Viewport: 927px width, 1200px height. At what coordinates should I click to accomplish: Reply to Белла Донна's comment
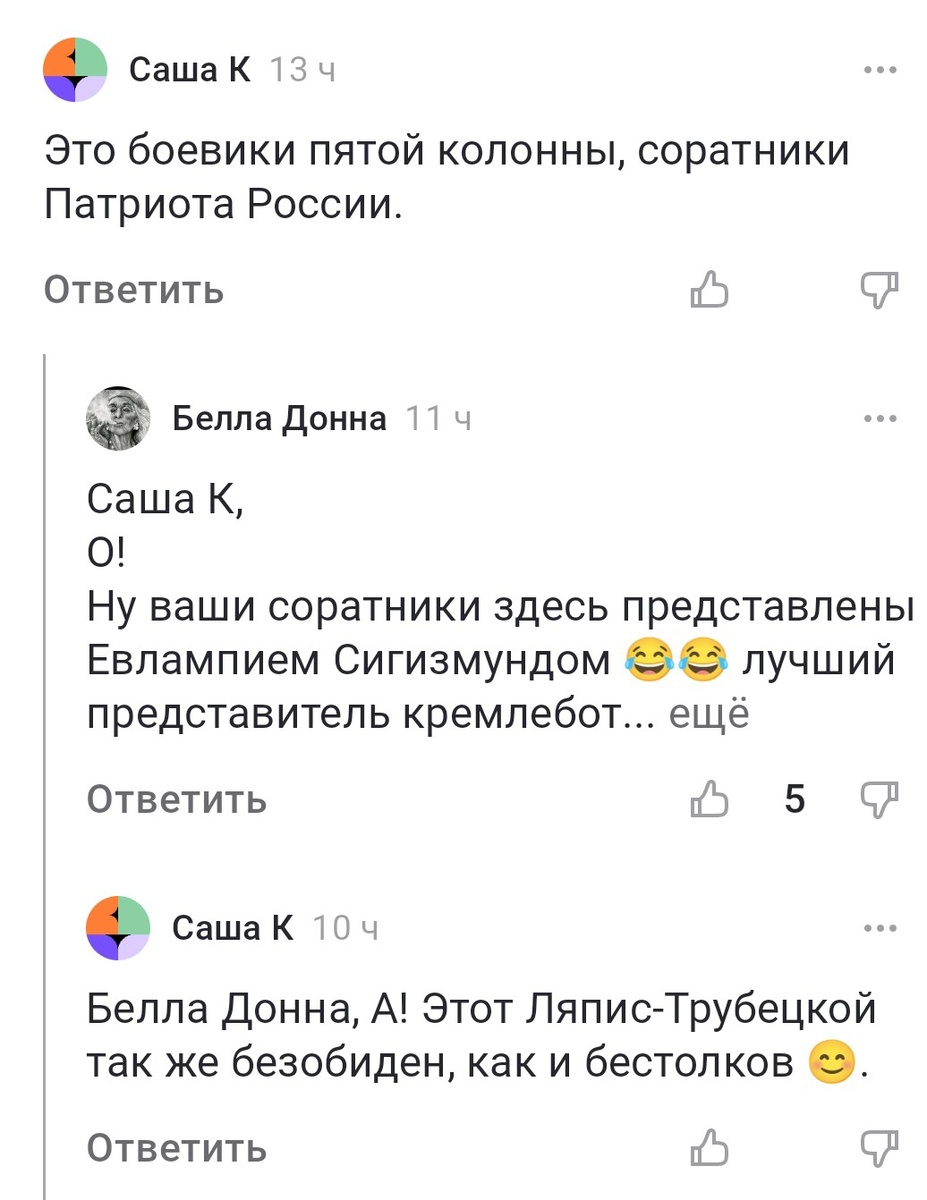point(176,799)
